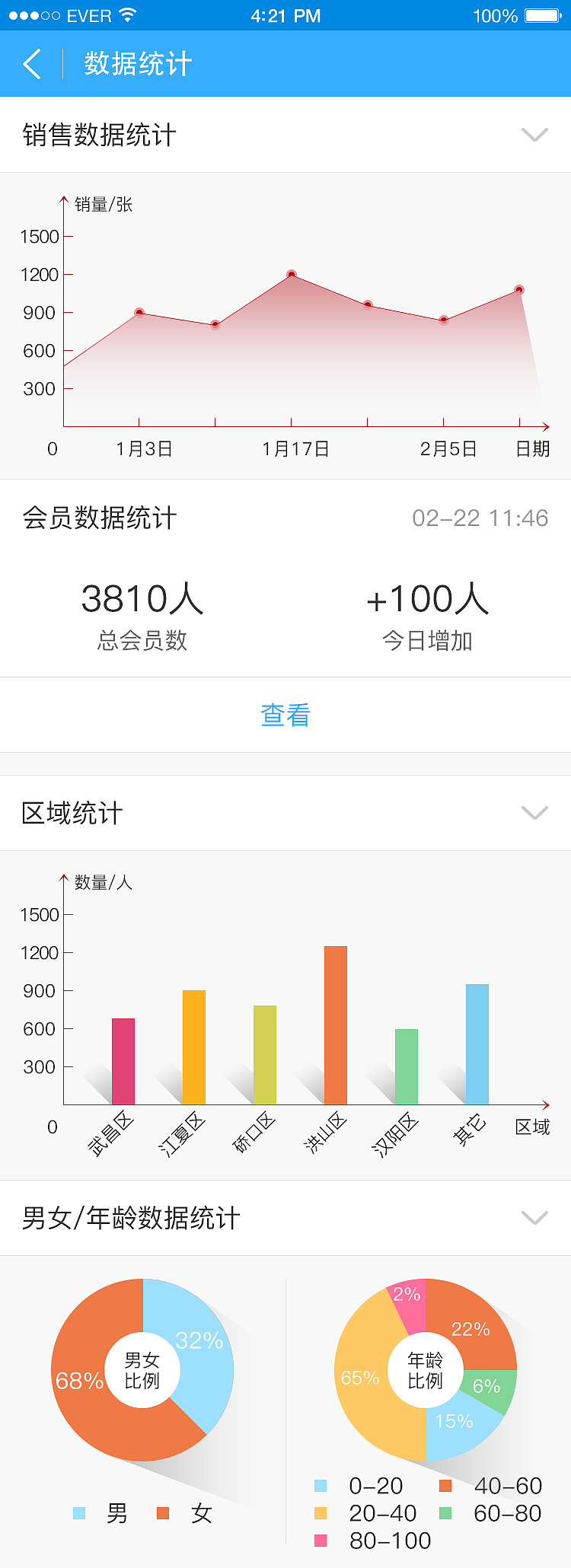Image resolution: width=571 pixels, height=1568 pixels.
Task: Tap the +100人 今日增加 stat
Action: tap(428, 599)
